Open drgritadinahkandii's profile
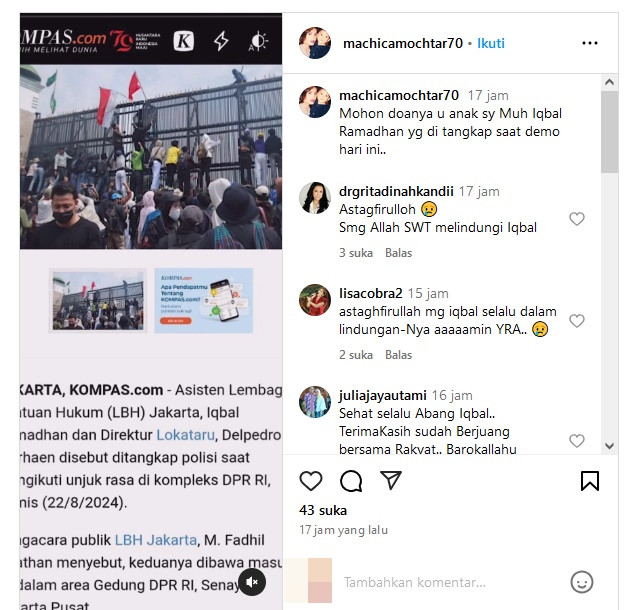626x610 pixels. (396, 191)
